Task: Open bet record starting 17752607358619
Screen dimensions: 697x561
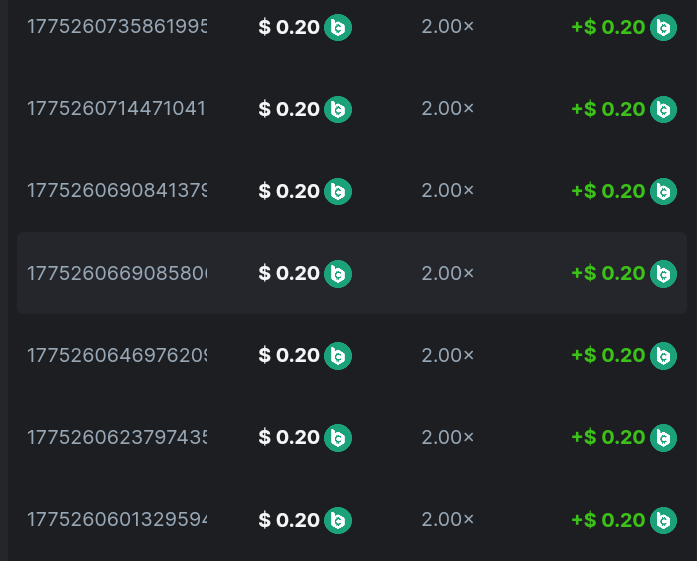Action: click(116, 27)
